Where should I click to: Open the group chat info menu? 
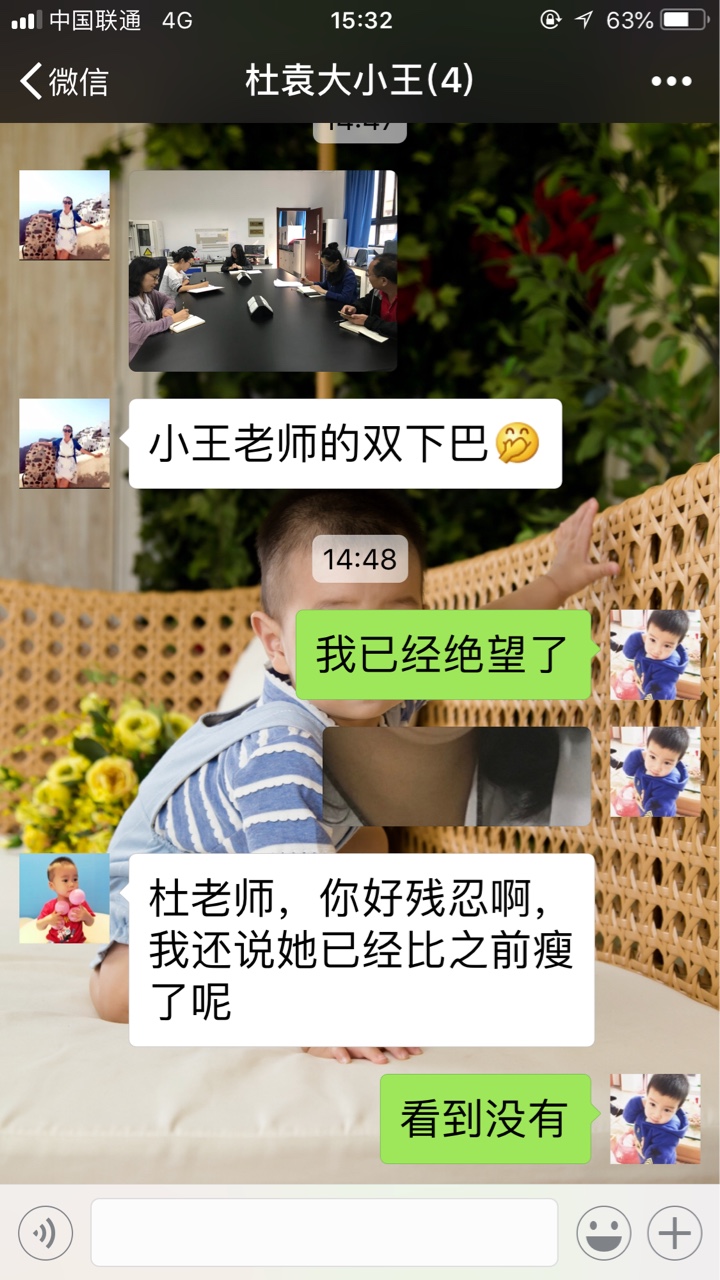point(671,81)
